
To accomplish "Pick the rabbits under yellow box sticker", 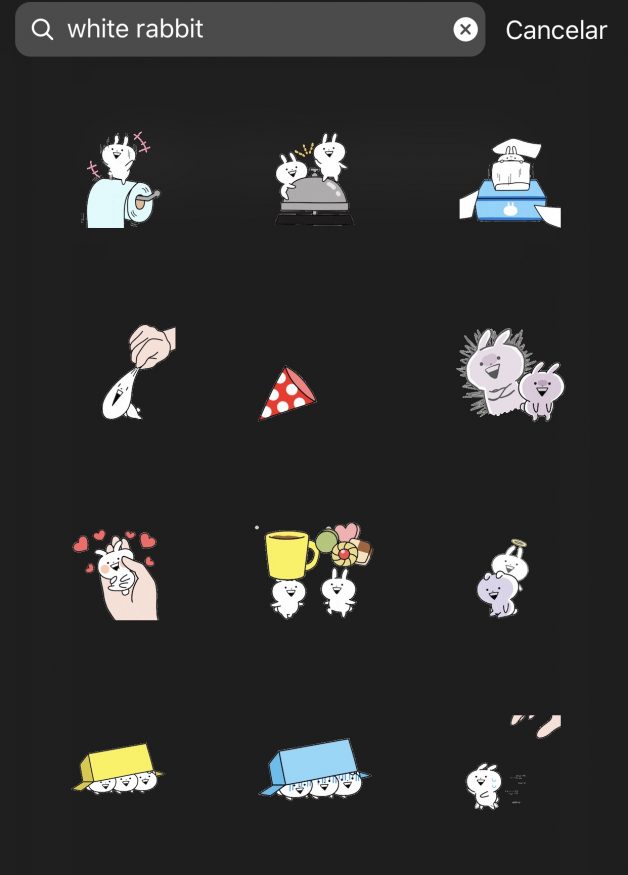I will [x=118, y=768].
